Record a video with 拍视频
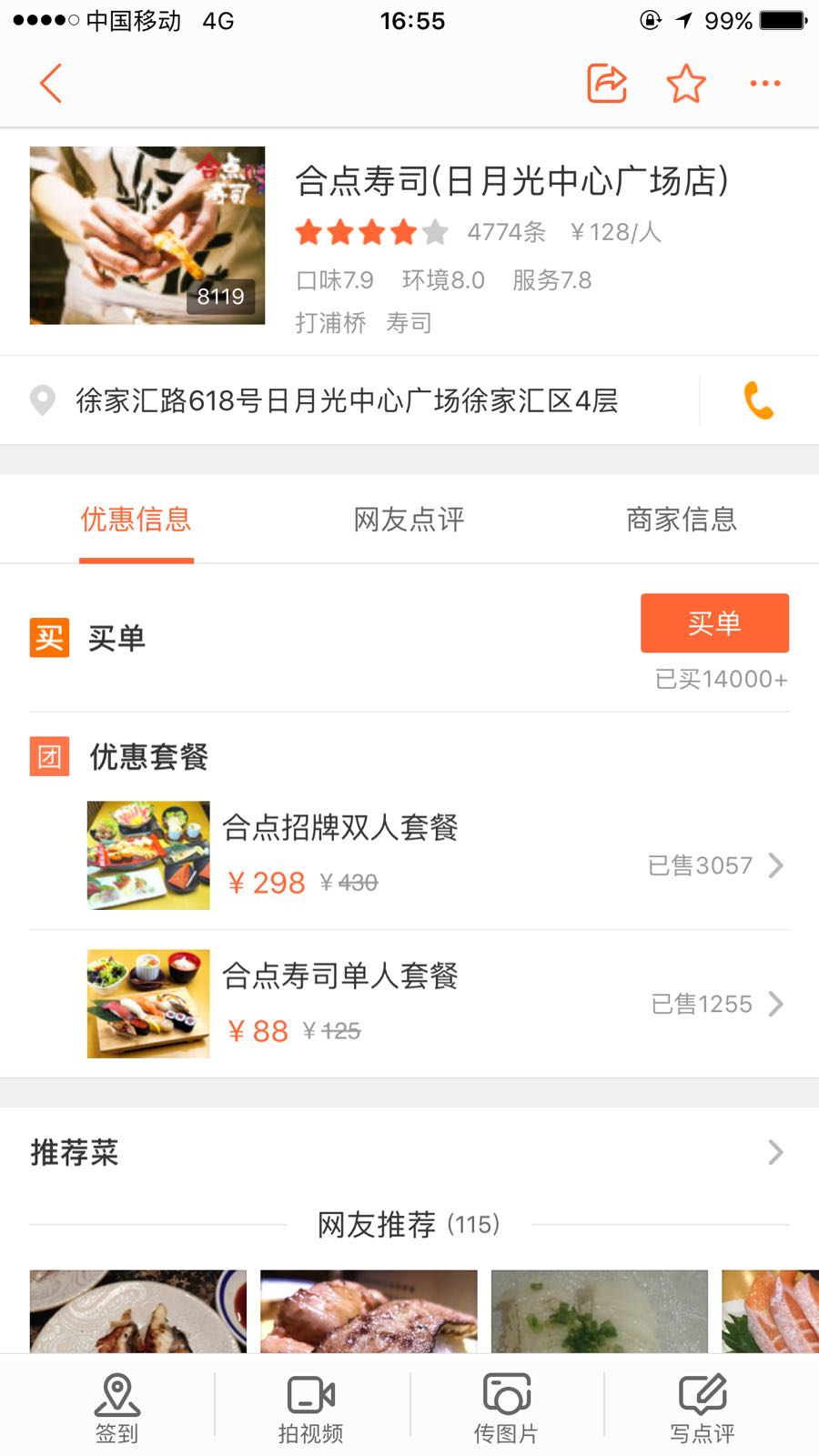 pos(311,1408)
